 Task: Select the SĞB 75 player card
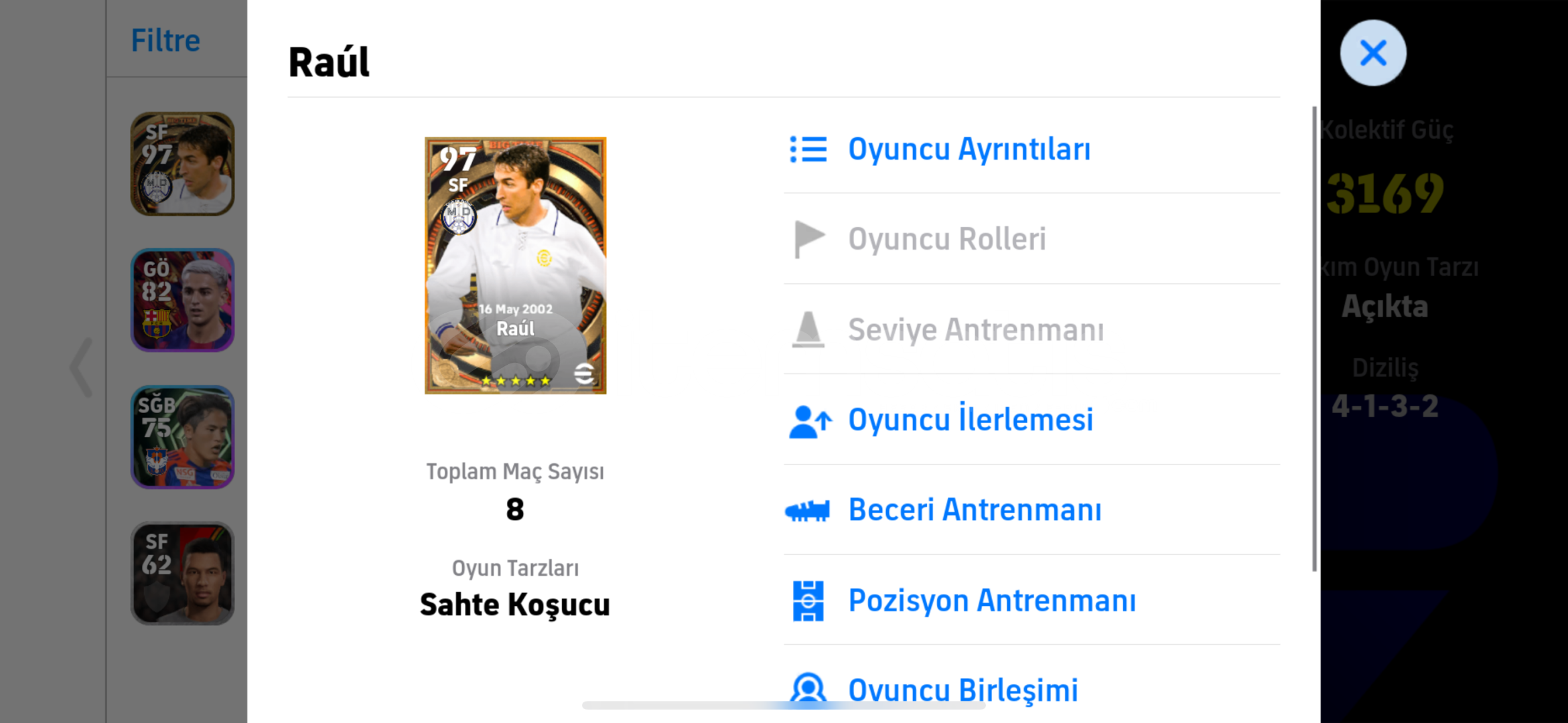click(182, 437)
